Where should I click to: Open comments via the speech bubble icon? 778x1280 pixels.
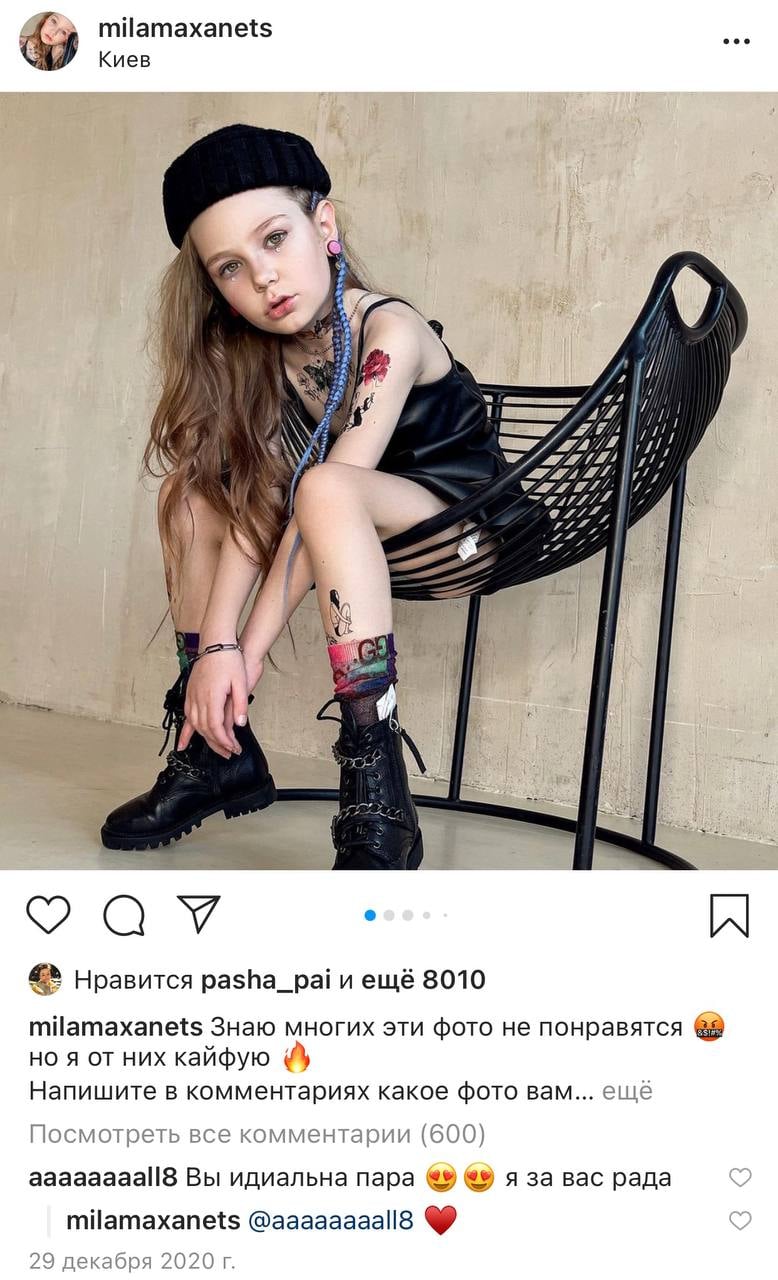124,914
